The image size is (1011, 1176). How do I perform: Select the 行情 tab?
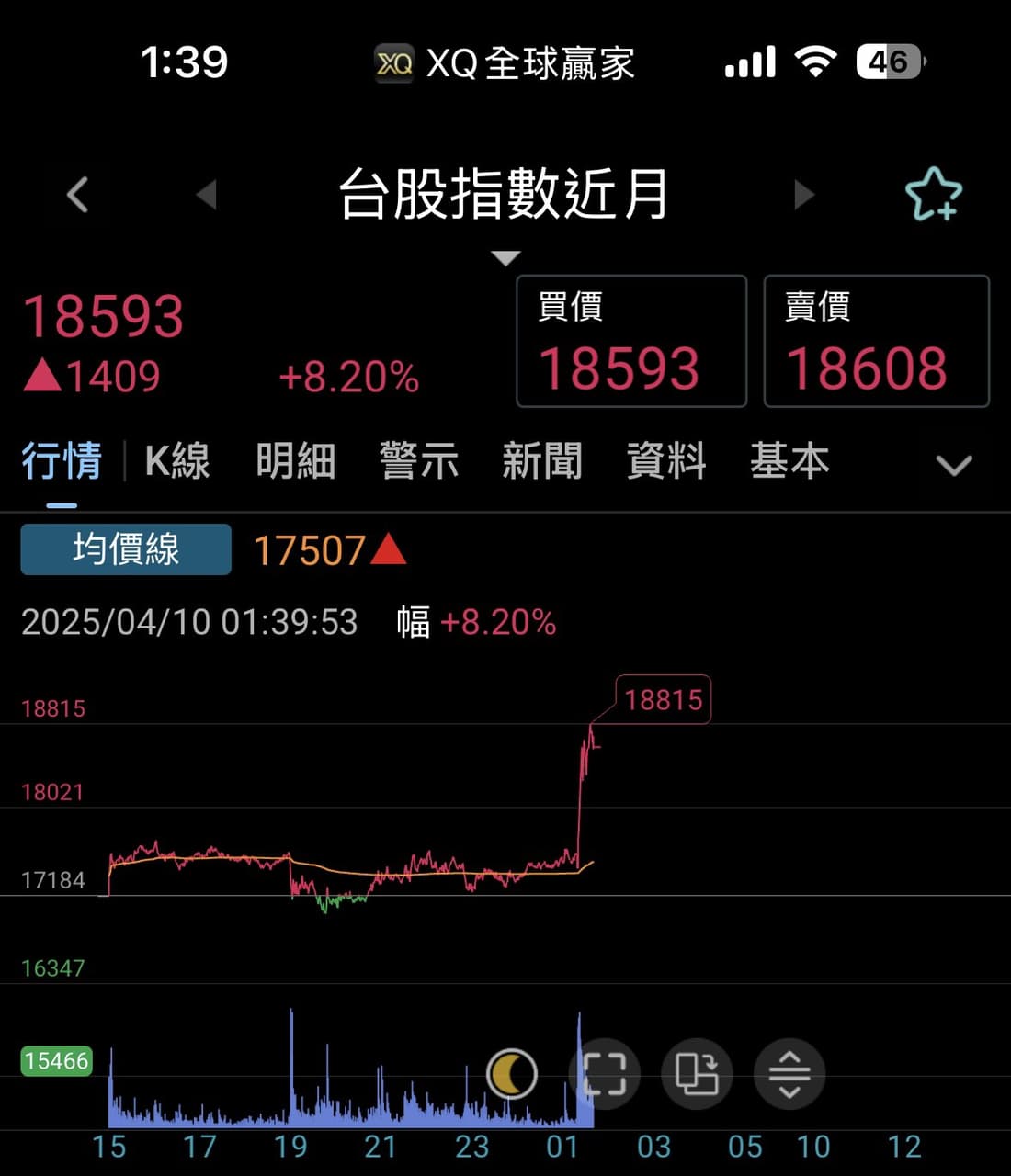[x=62, y=461]
